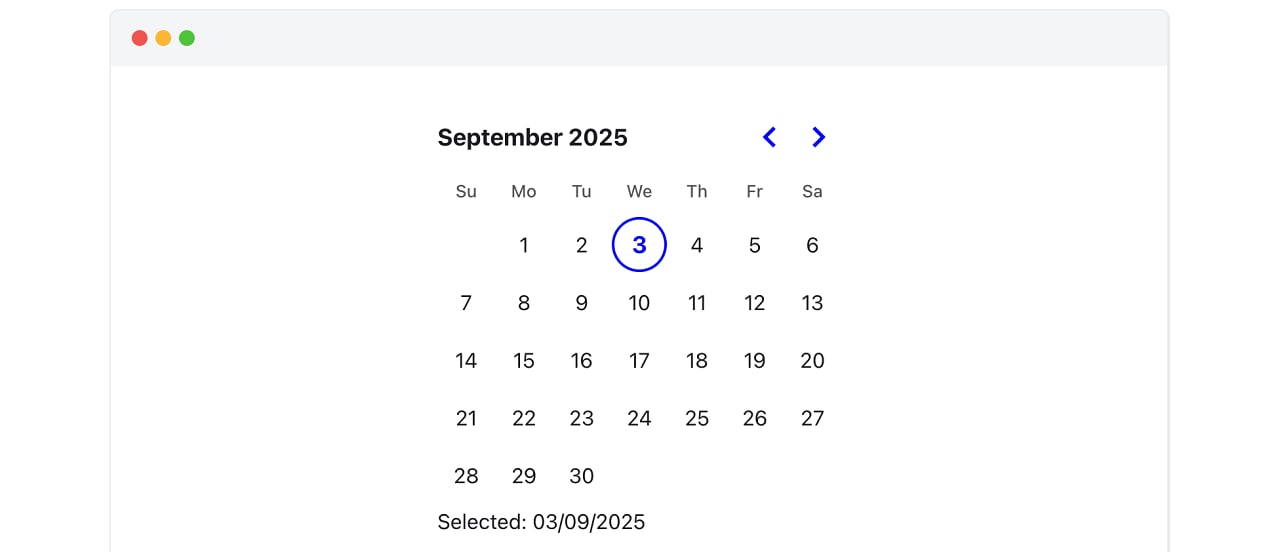This screenshot has height=552, width=1280.
Task: Tap the 15th on the calendar
Action: 524,361
